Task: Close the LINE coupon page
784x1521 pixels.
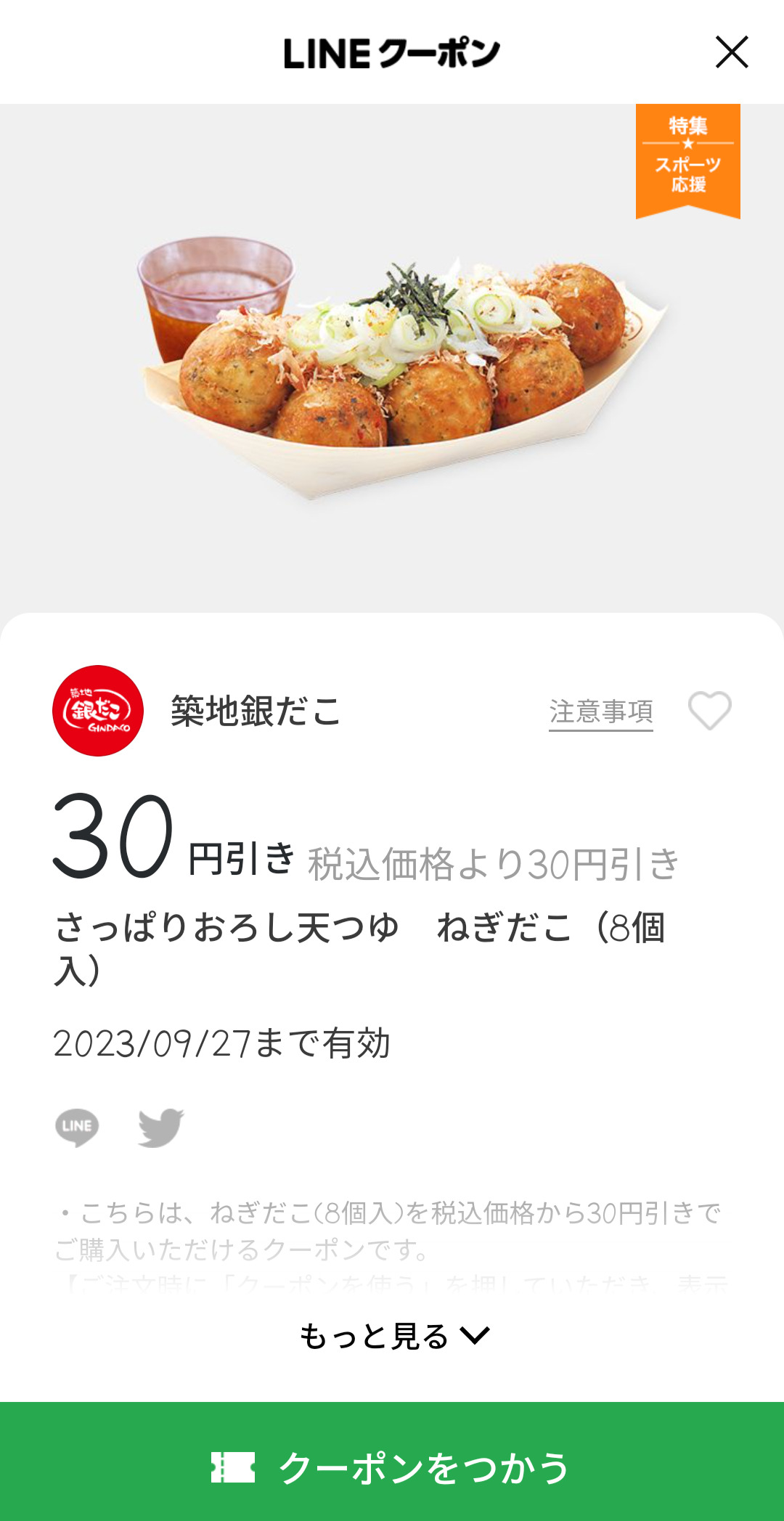Action: [732, 52]
